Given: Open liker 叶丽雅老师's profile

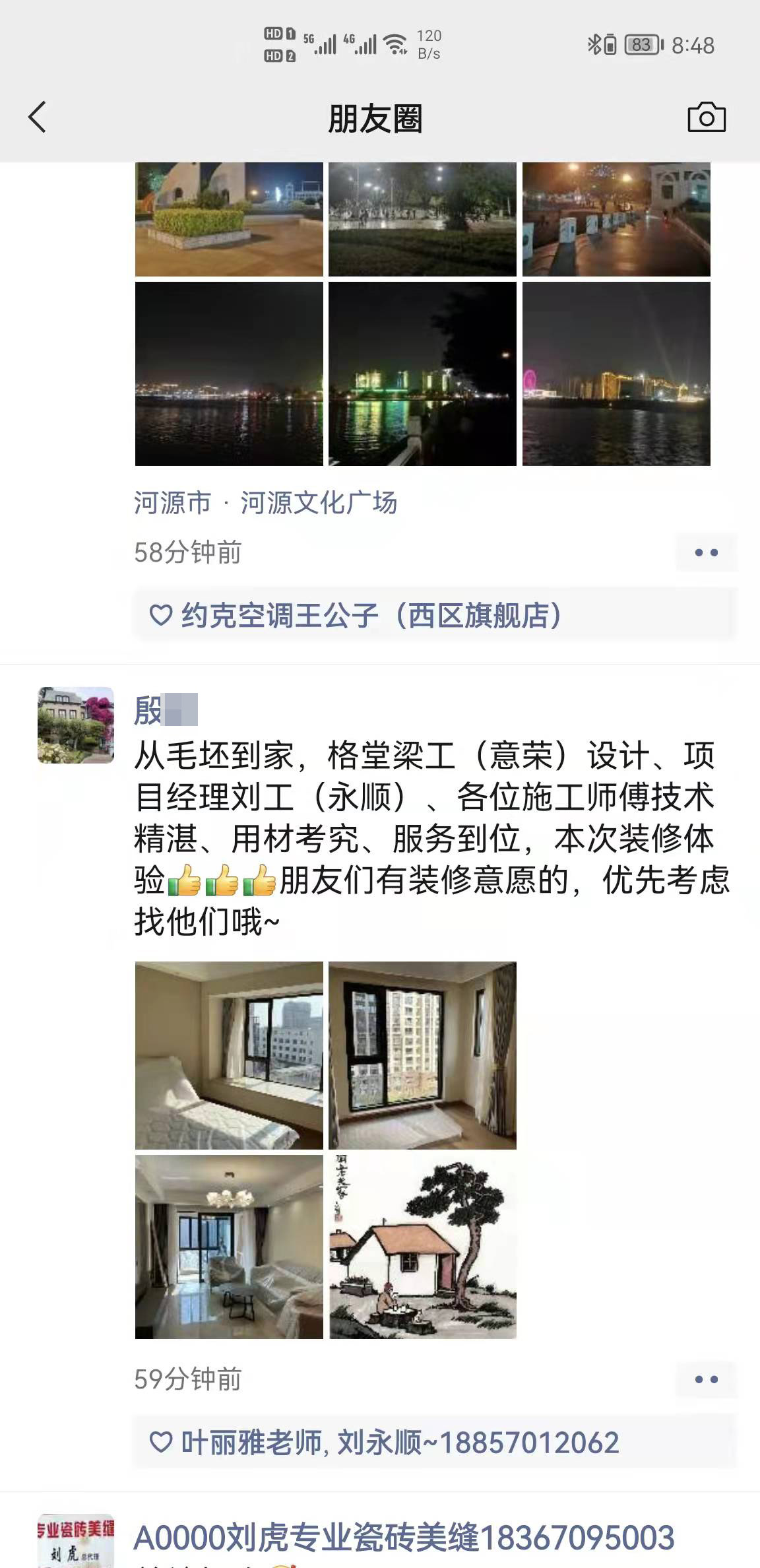Looking at the screenshot, I should (x=251, y=1442).
